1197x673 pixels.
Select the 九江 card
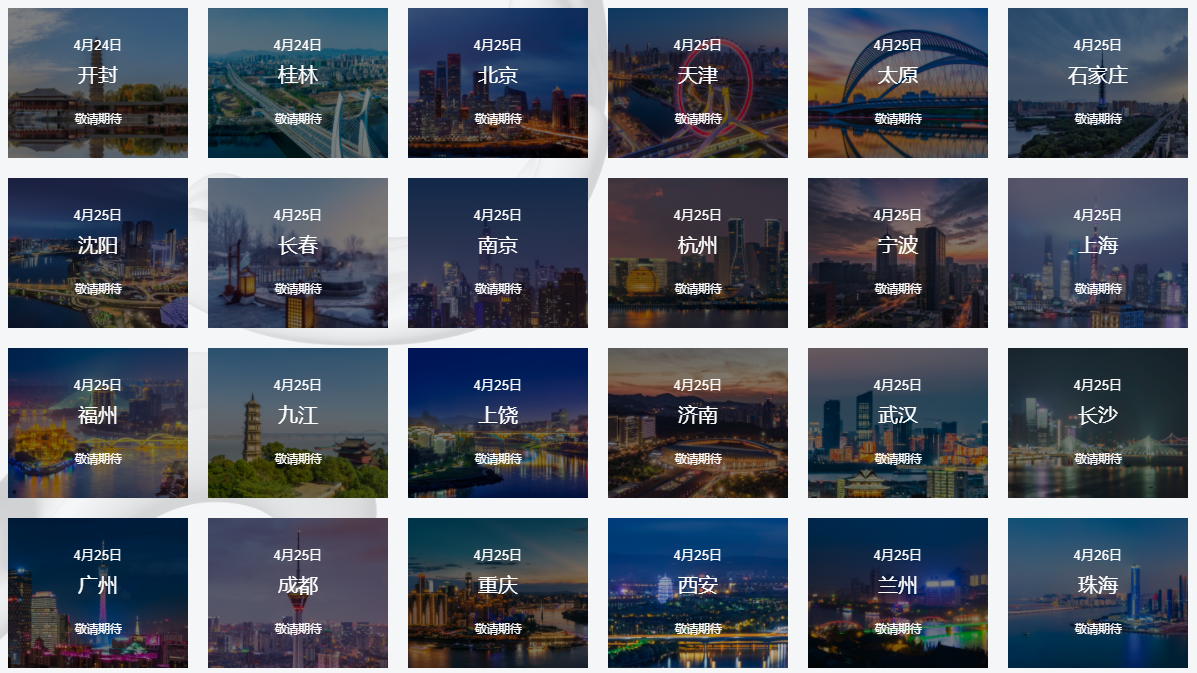[x=298, y=423]
